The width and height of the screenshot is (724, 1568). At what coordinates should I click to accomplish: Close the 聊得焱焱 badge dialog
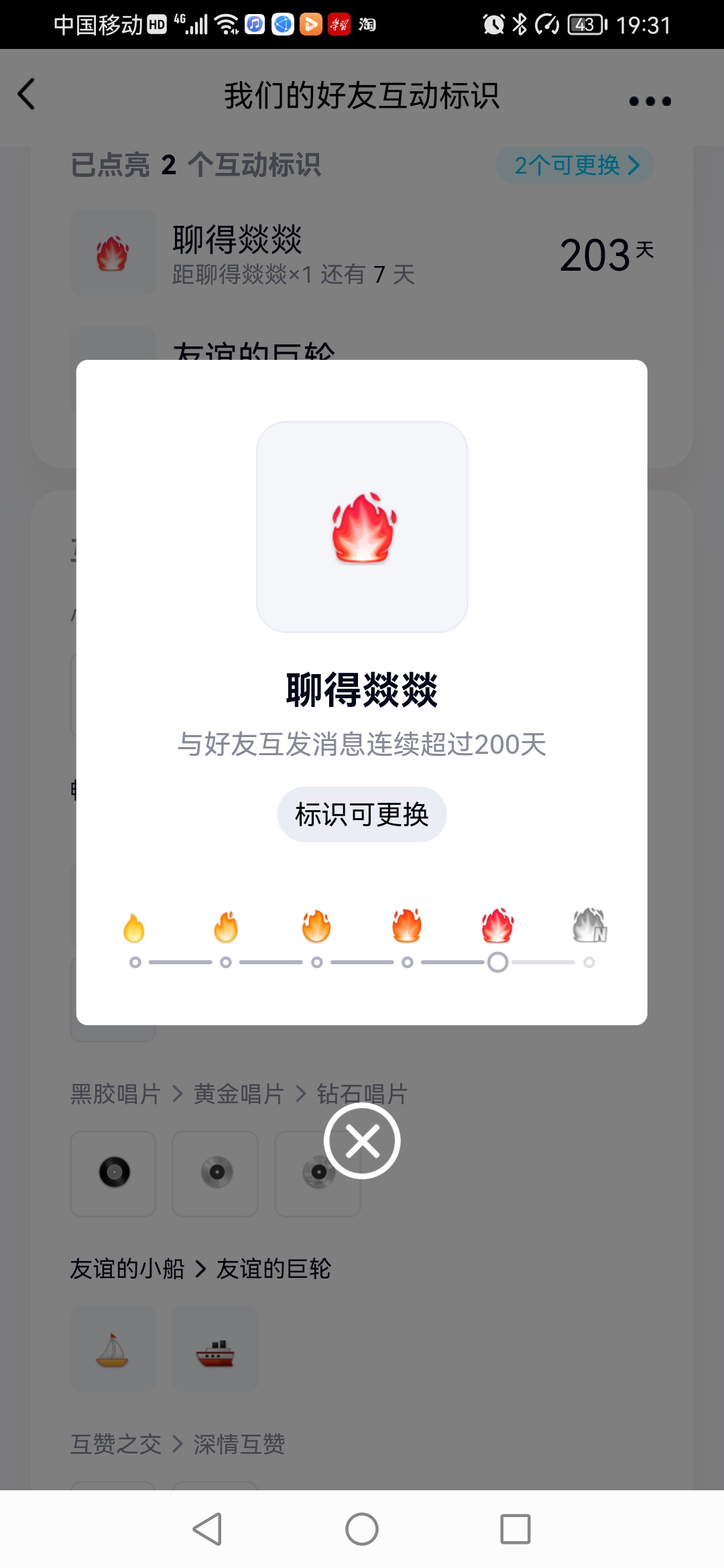[362, 1141]
